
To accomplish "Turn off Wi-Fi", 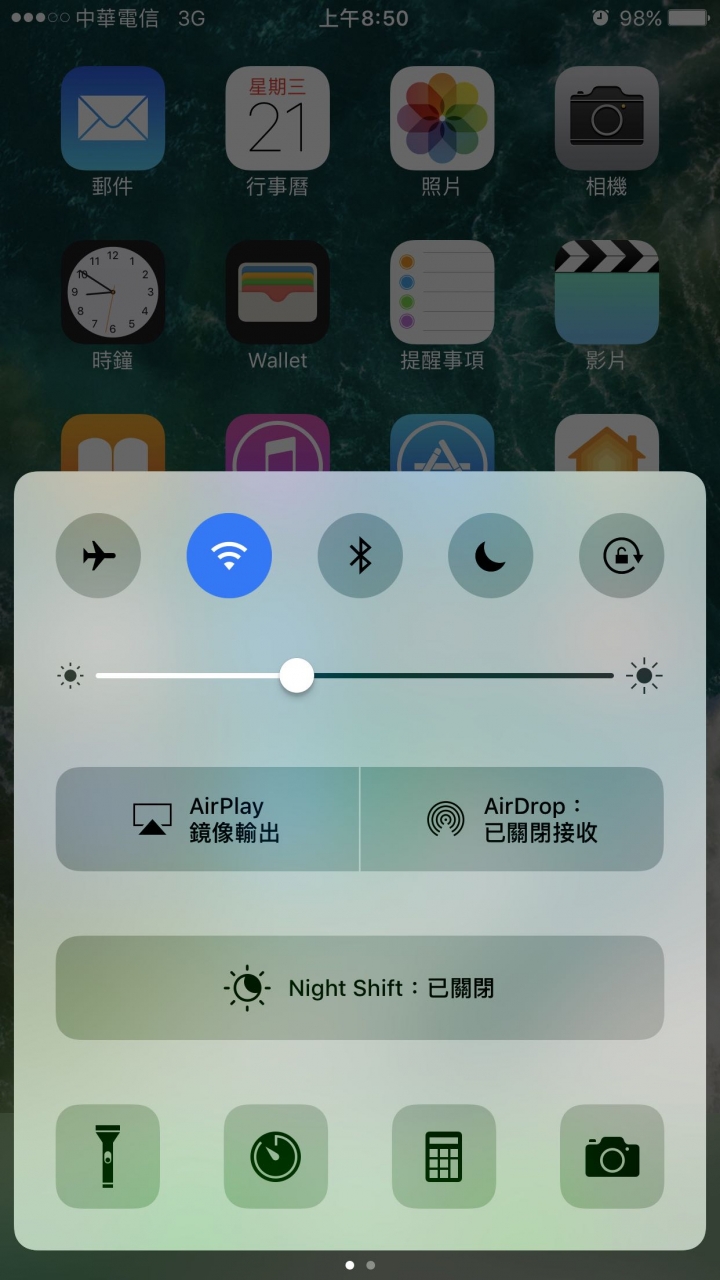I will pyautogui.click(x=229, y=555).
